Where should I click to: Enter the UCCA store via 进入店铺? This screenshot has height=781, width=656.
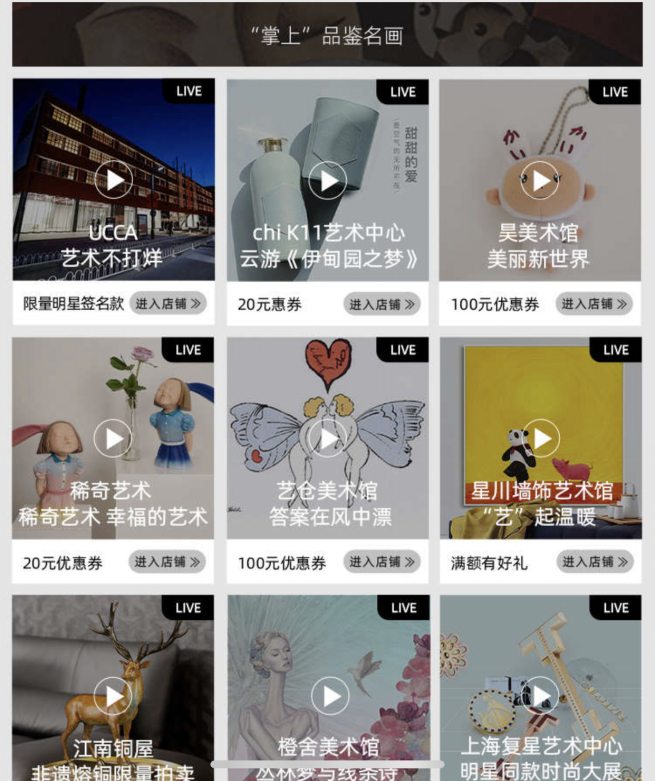click(x=168, y=304)
